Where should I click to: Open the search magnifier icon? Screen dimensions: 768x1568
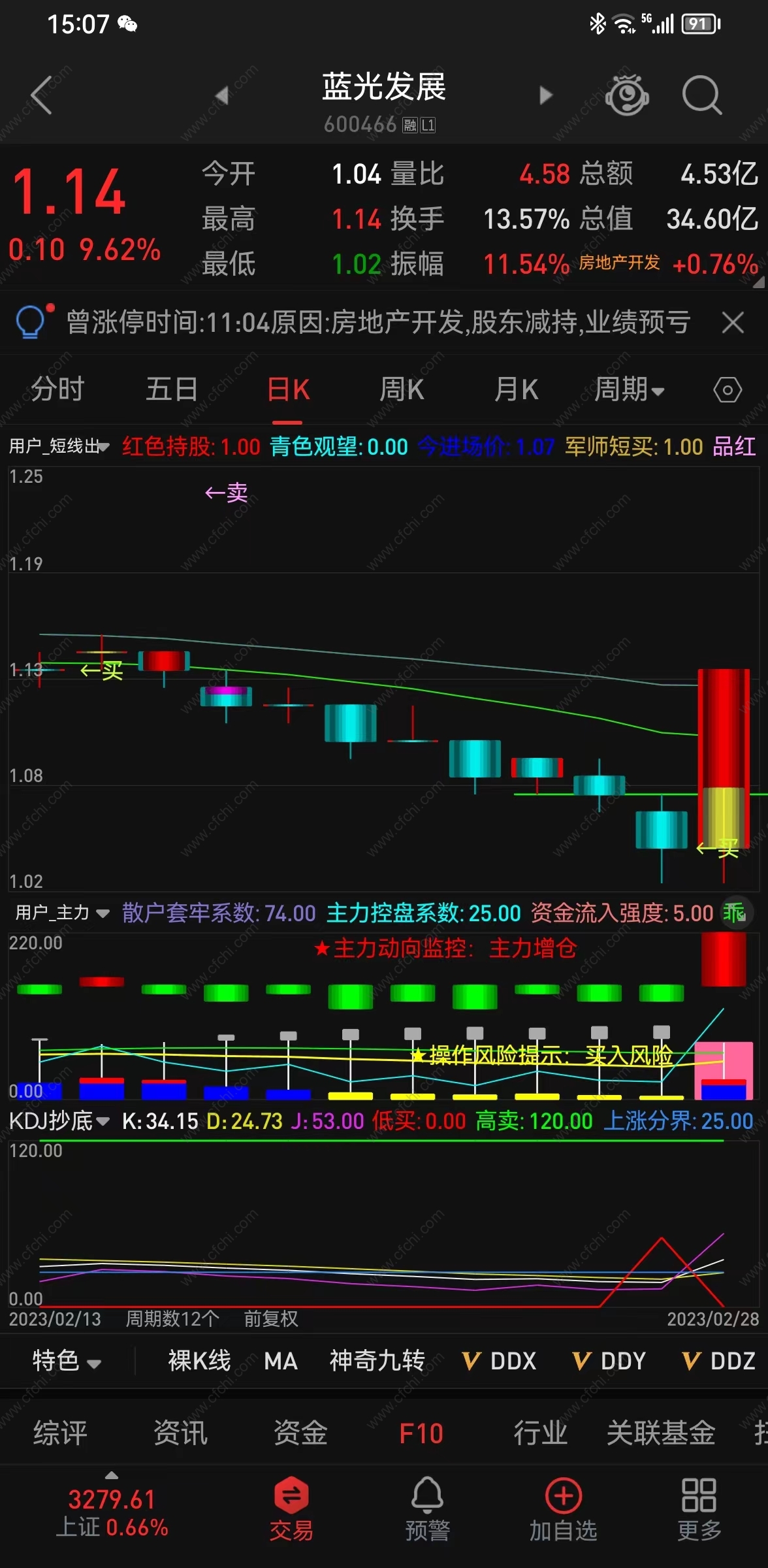(701, 95)
